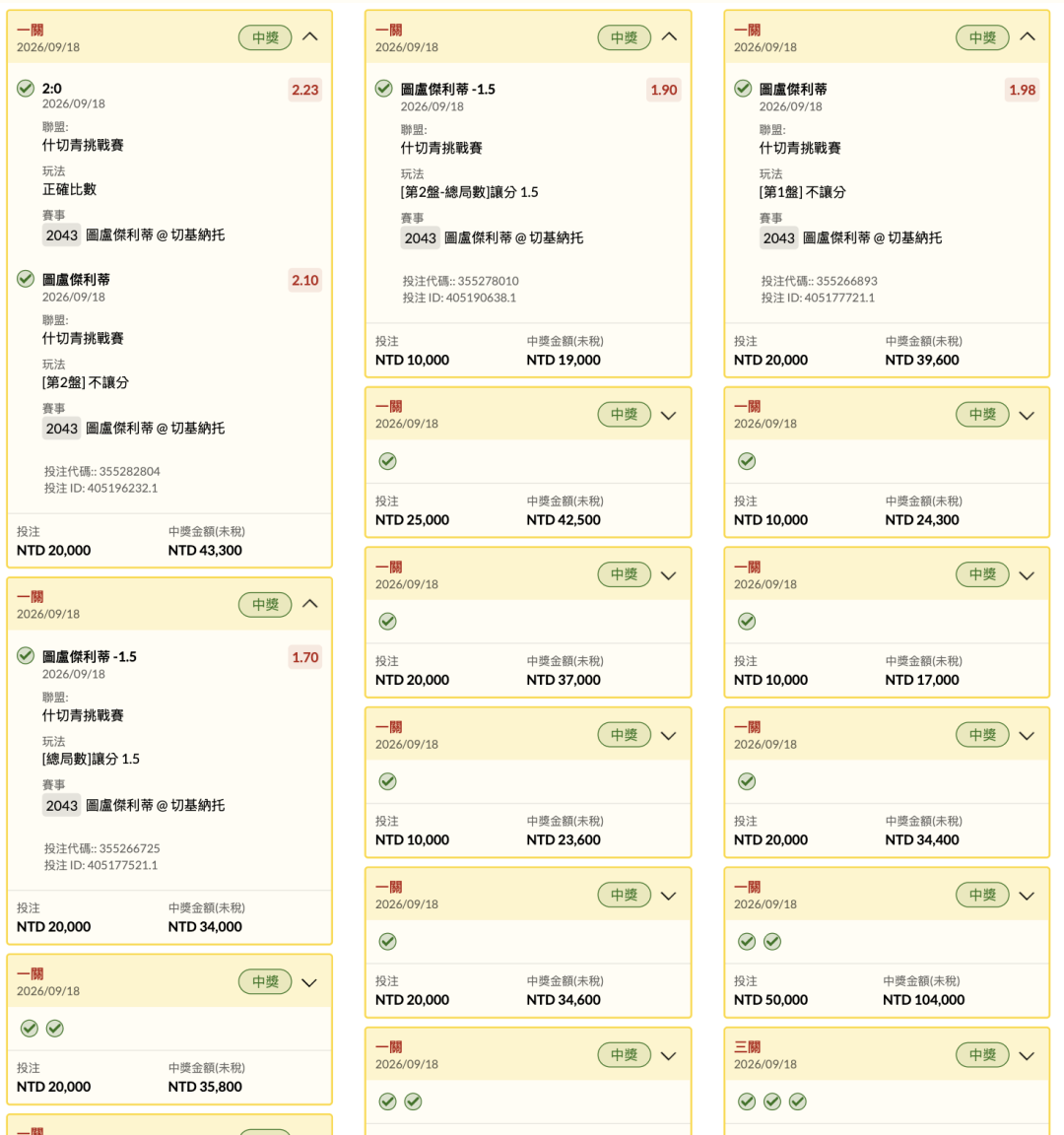Expand the bet card winning NTD 34,400

point(1028,735)
